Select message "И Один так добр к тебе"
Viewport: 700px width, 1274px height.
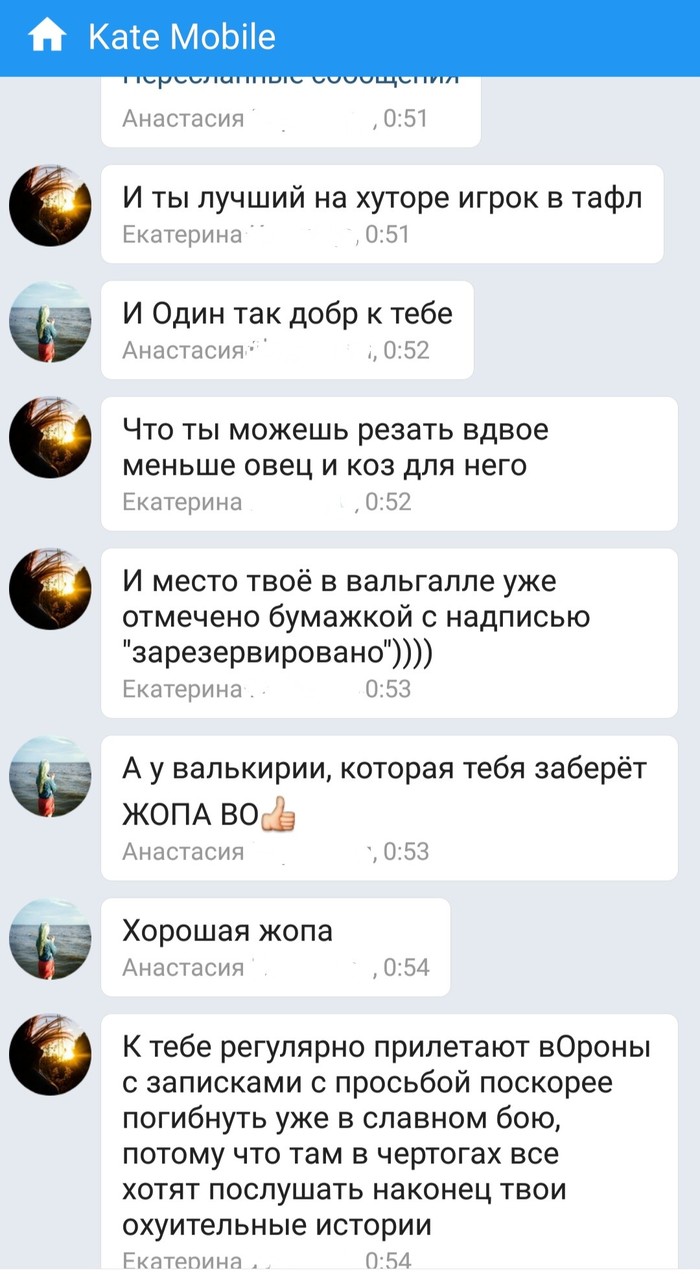tap(287, 329)
